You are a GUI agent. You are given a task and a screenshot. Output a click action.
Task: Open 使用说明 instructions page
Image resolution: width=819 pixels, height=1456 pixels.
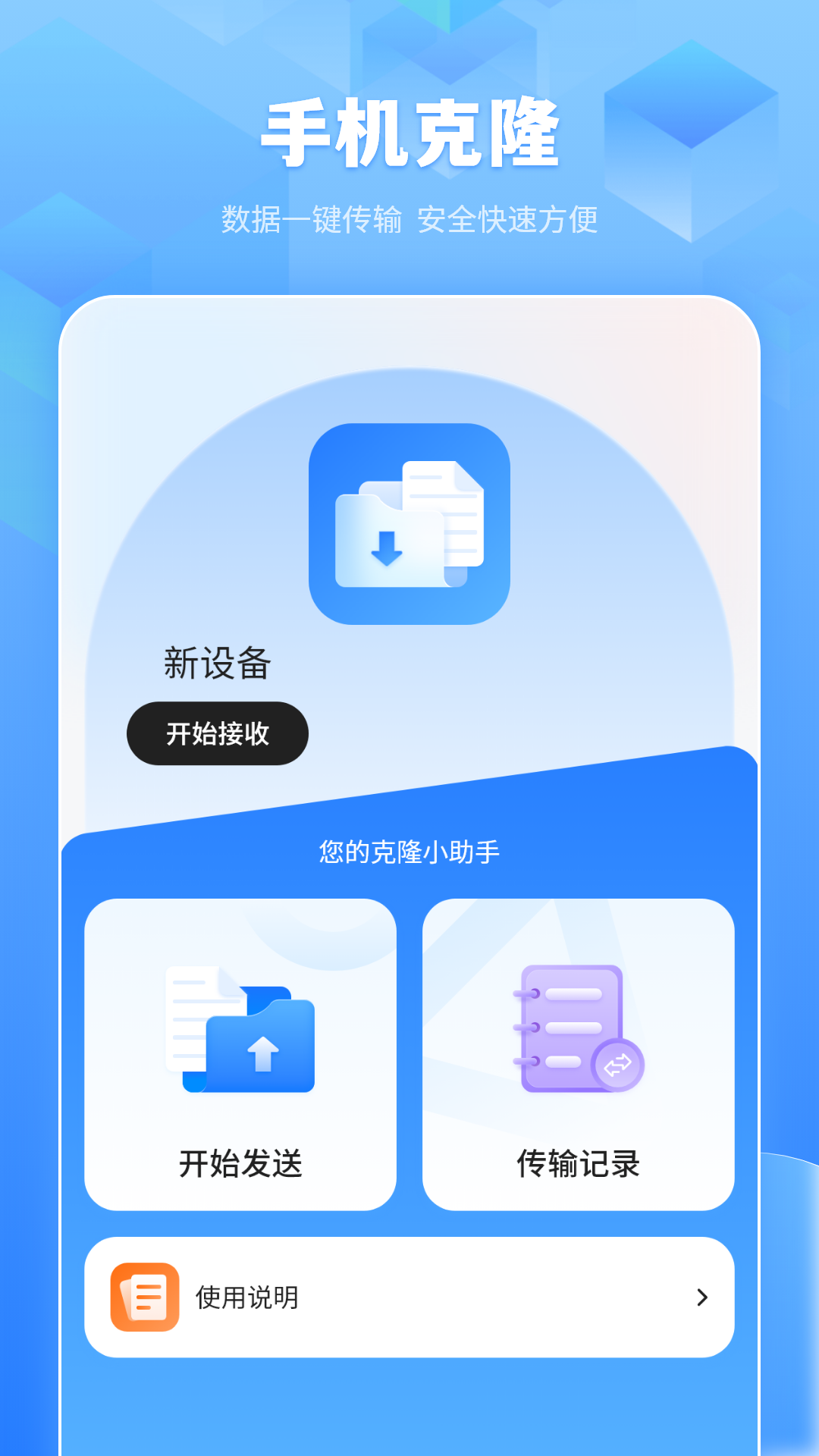pos(409,1295)
